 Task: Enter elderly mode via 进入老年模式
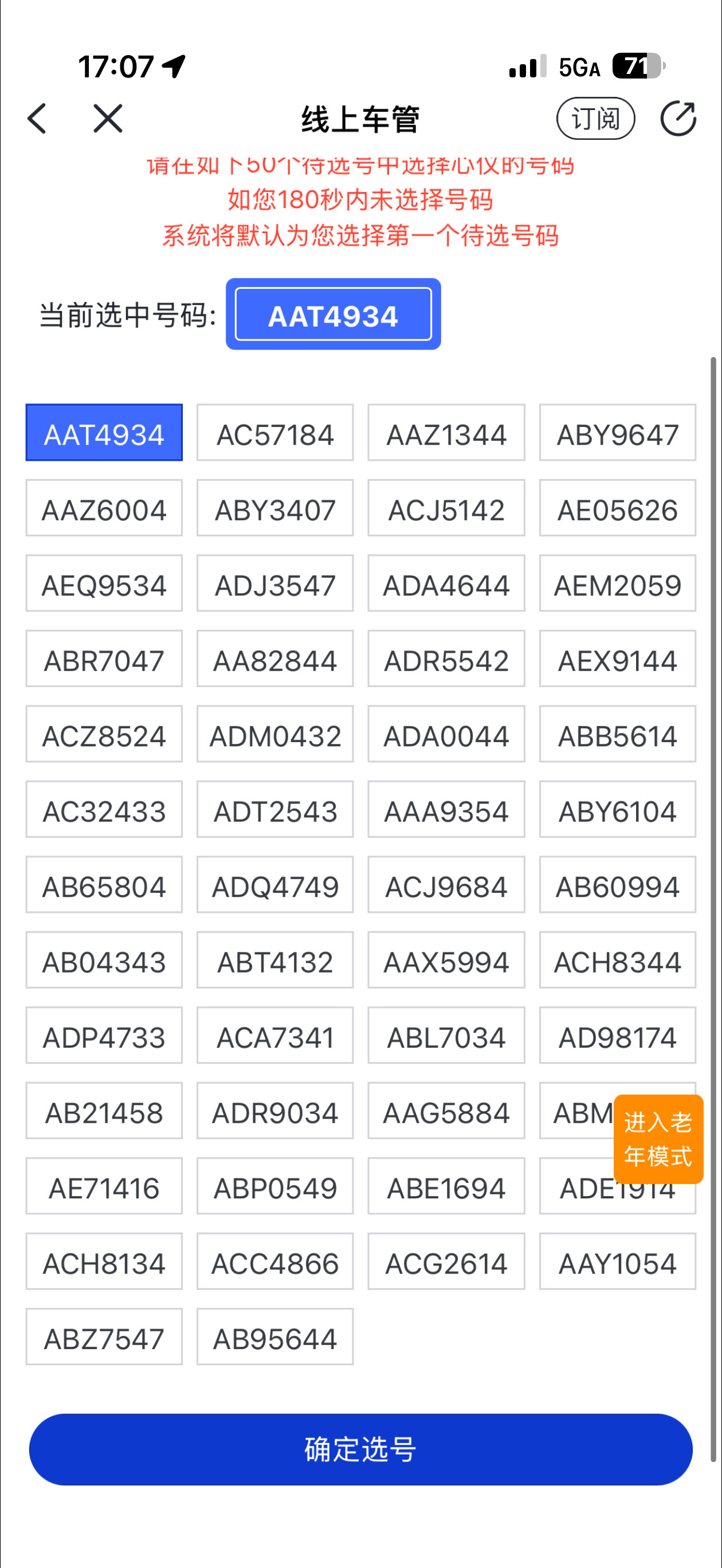pyautogui.click(x=658, y=1139)
